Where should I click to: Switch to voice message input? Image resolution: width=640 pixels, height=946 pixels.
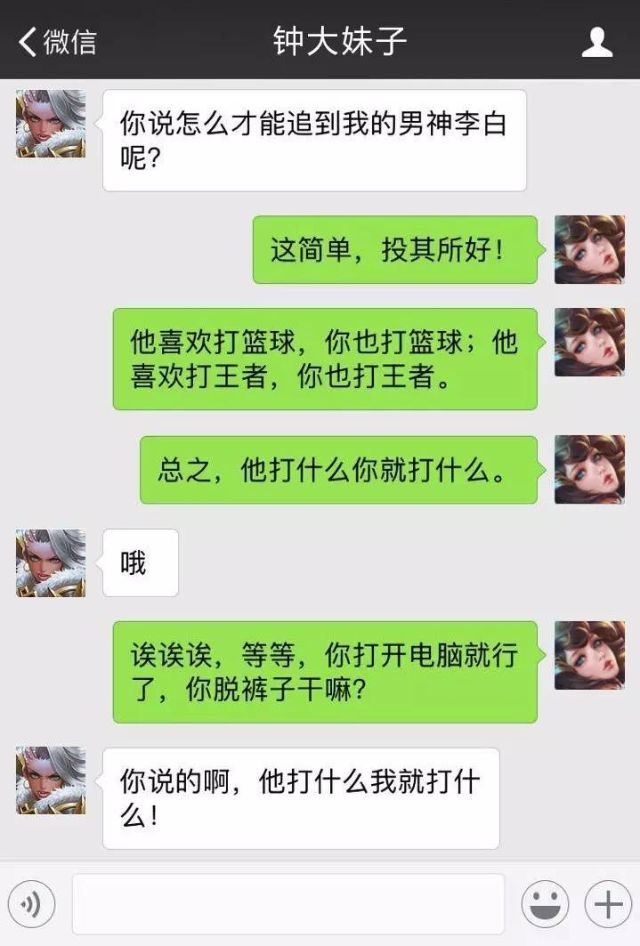(x=32, y=905)
